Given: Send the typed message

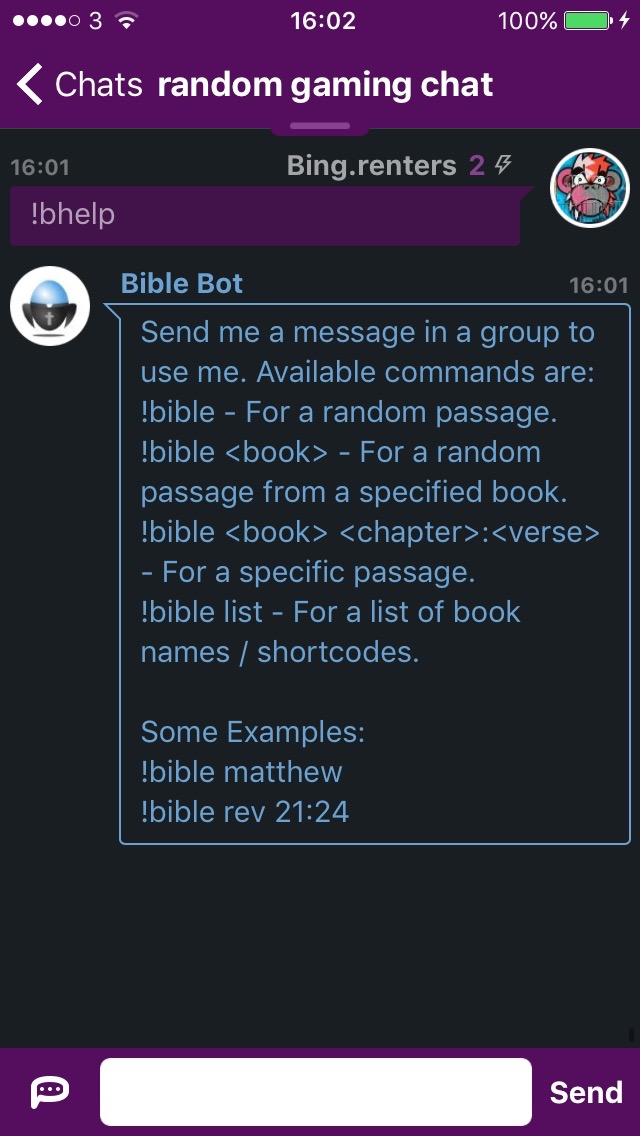Looking at the screenshot, I should tap(586, 1092).
